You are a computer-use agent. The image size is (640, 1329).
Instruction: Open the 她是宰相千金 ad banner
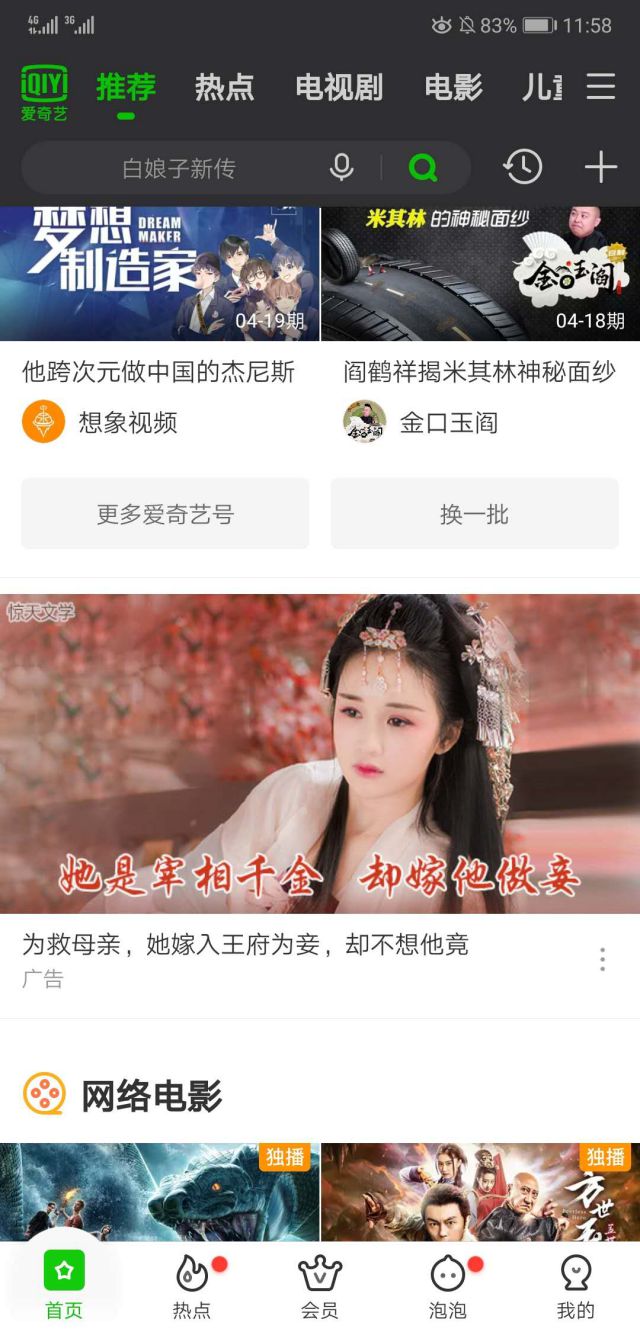pos(320,753)
